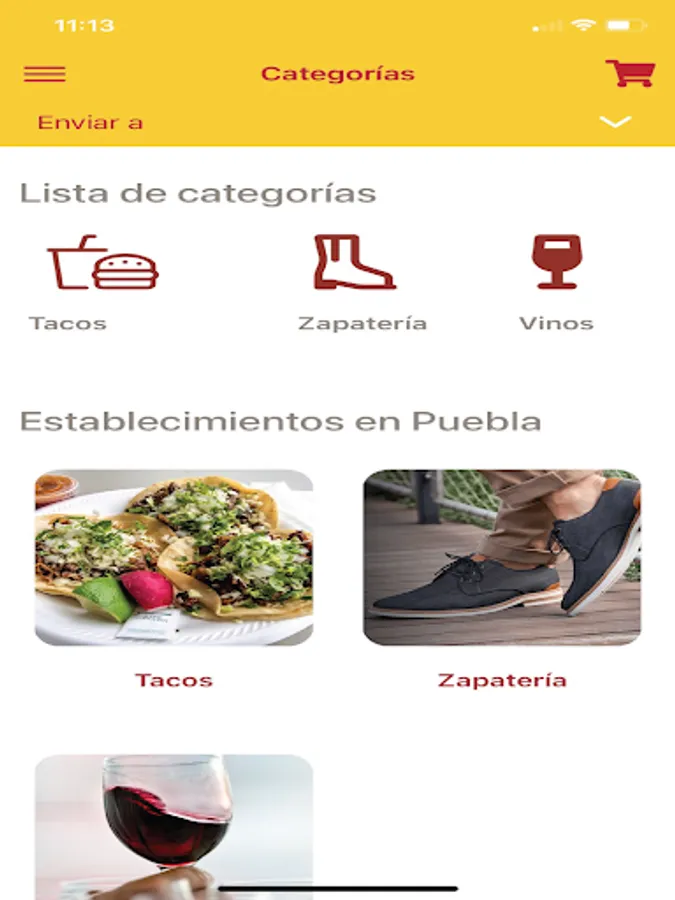The width and height of the screenshot is (675, 900).
Task: Open the shopping cart
Action: coord(630,73)
